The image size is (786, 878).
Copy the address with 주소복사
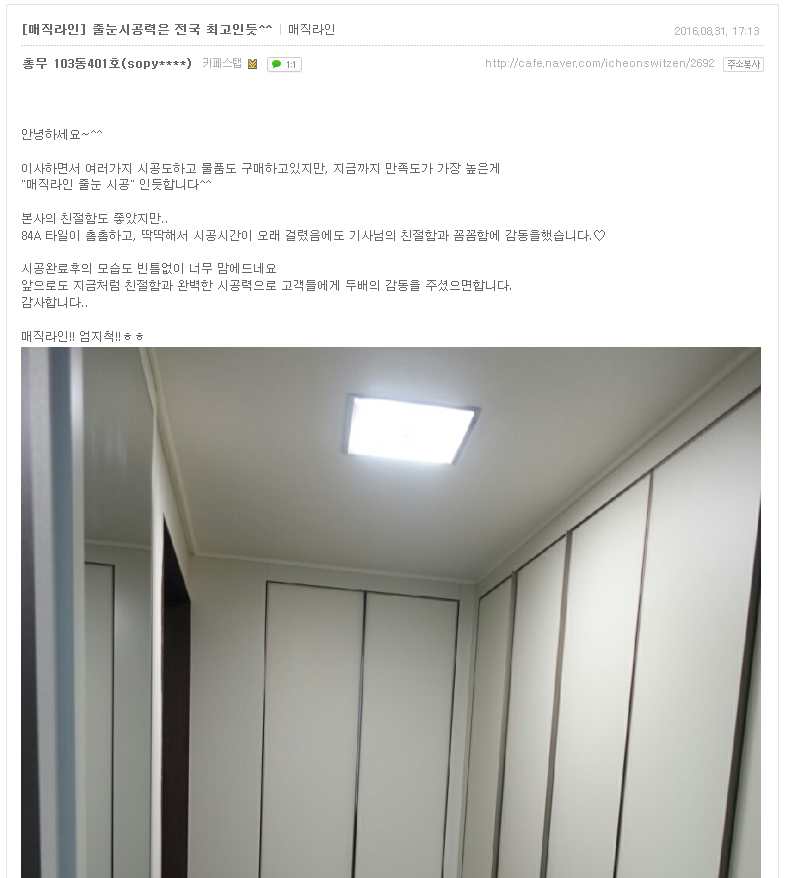tap(743, 64)
